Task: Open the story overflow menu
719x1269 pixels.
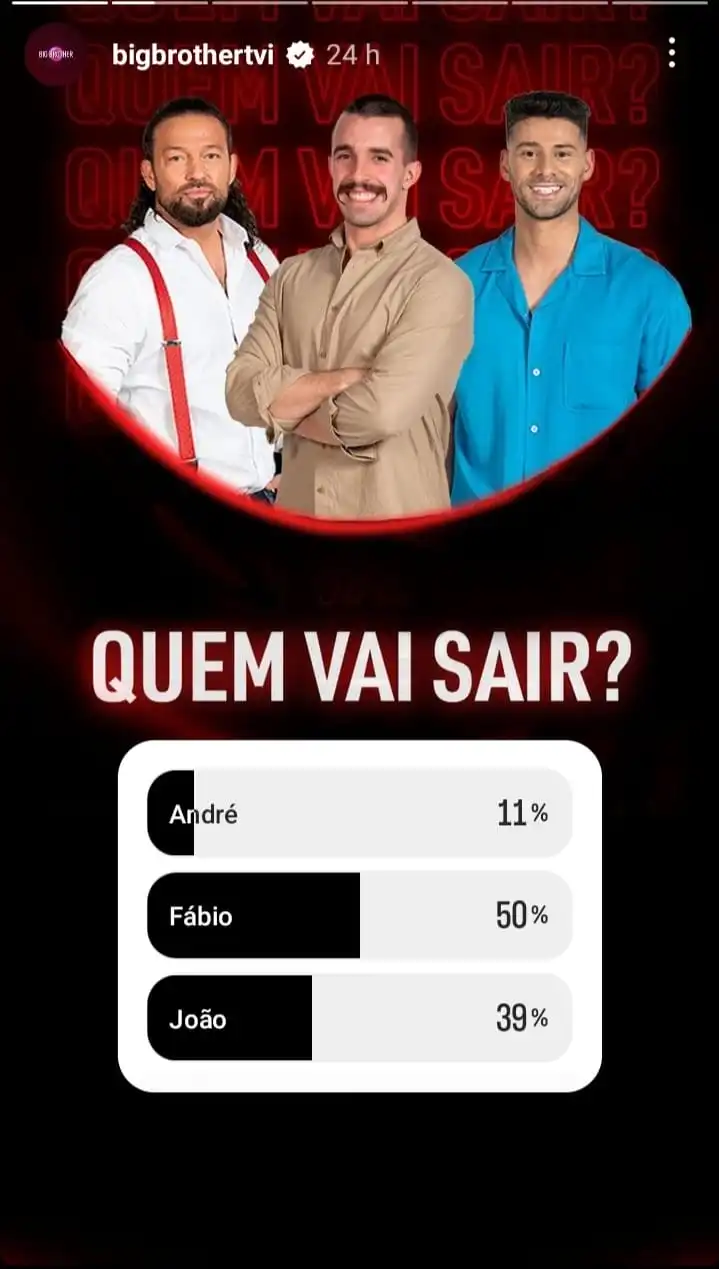Action: 672,53
